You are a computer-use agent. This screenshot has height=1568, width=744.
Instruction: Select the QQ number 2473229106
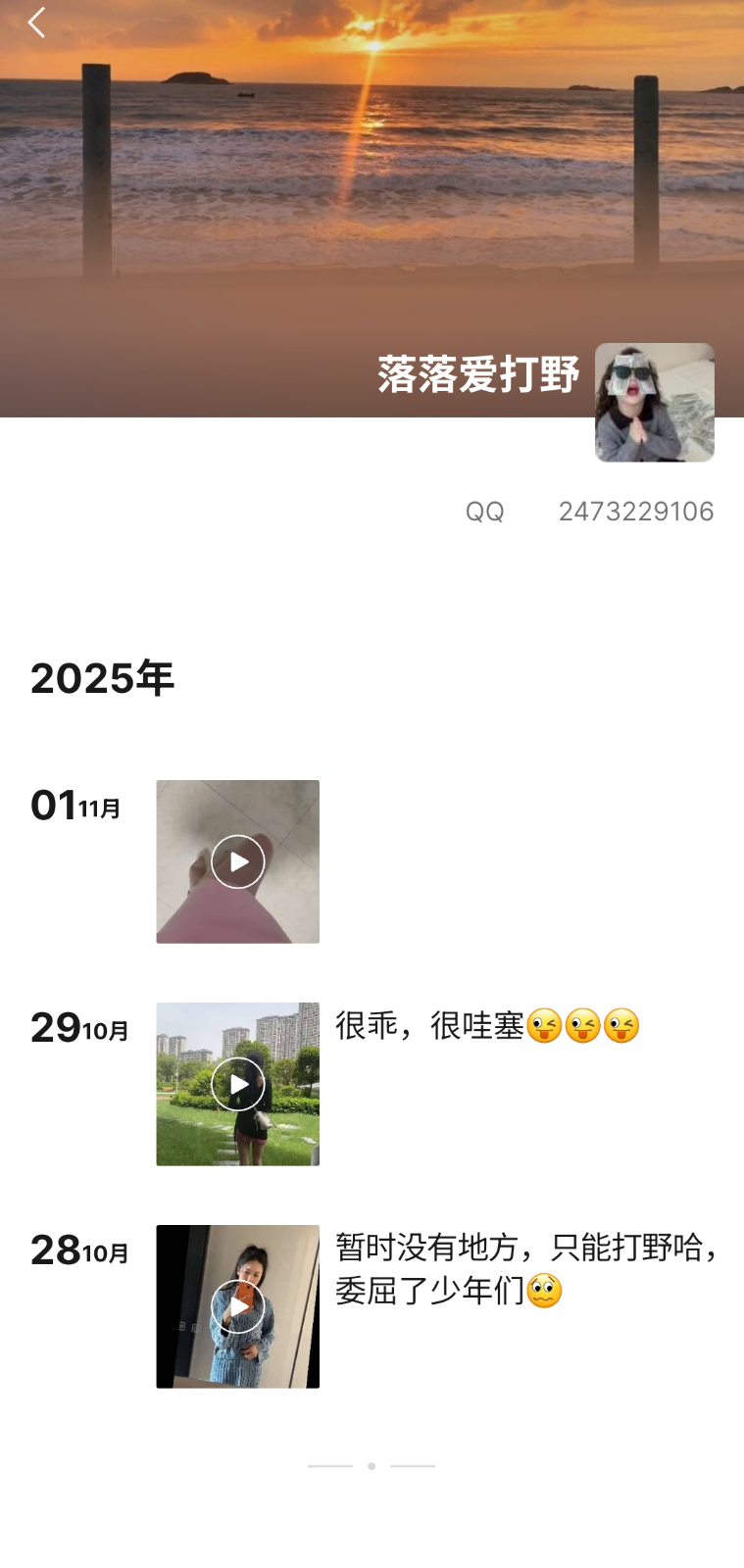coord(635,512)
